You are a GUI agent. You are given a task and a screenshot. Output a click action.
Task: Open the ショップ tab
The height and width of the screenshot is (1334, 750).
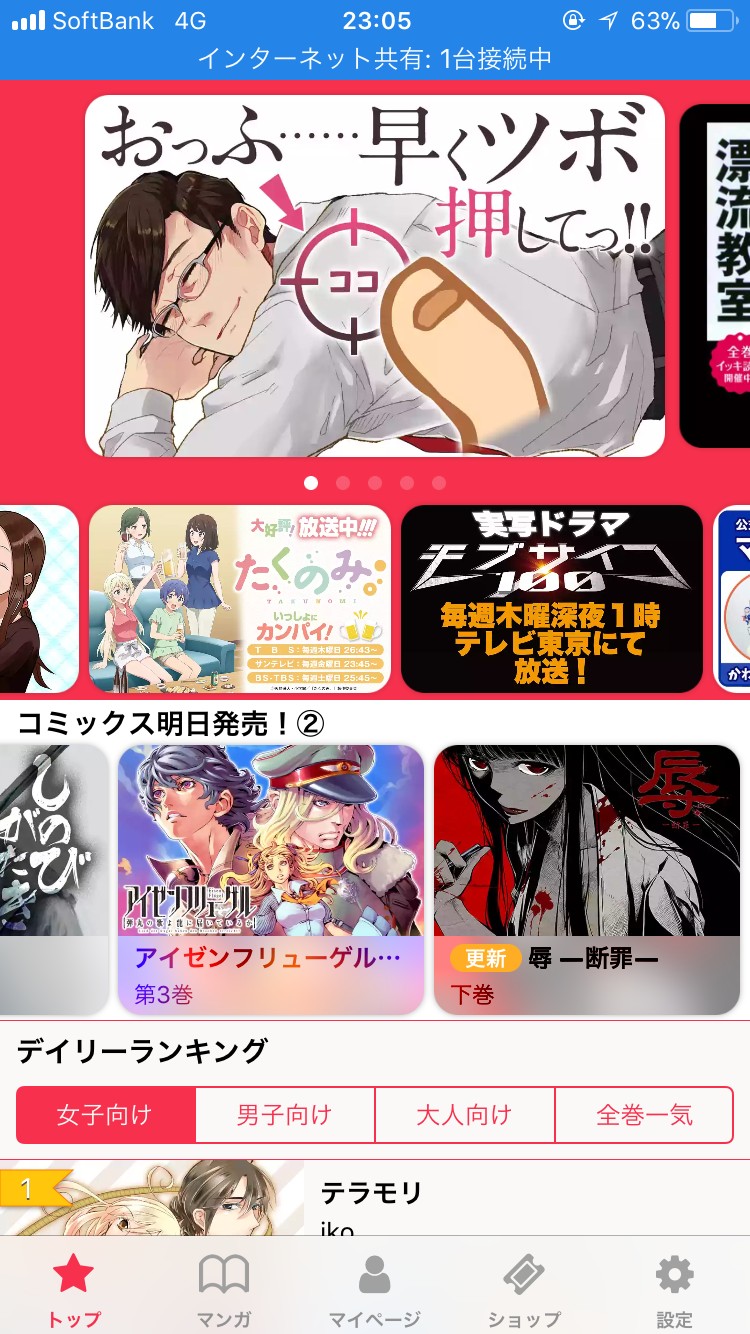tap(525, 1290)
